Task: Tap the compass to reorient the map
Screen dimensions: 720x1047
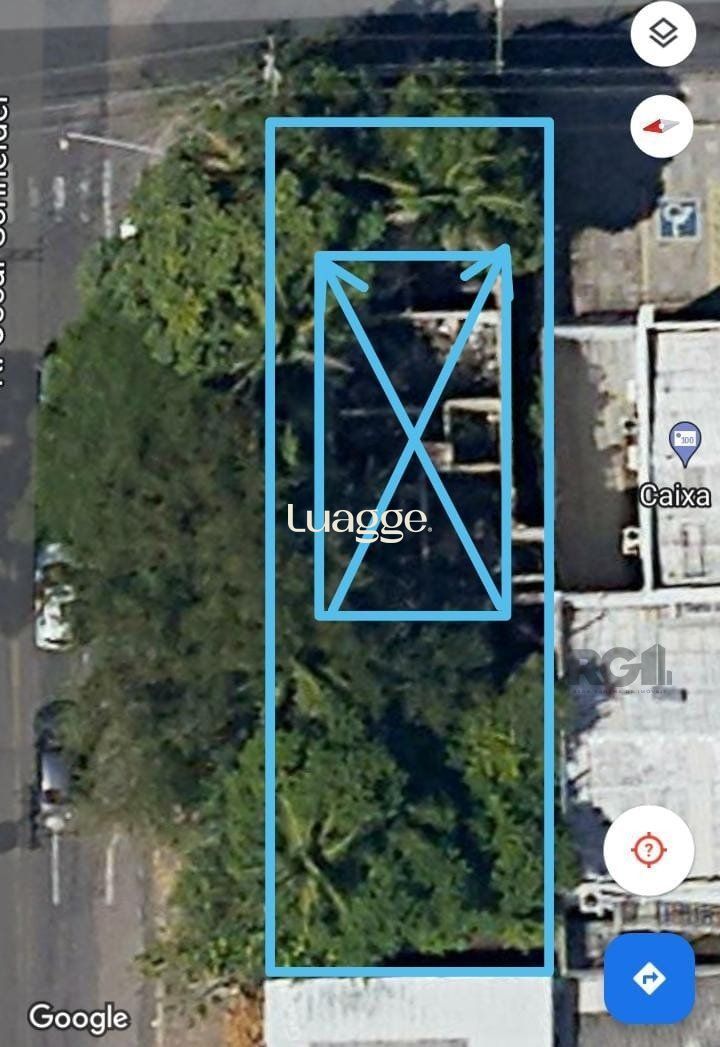Action: coord(663,127)
